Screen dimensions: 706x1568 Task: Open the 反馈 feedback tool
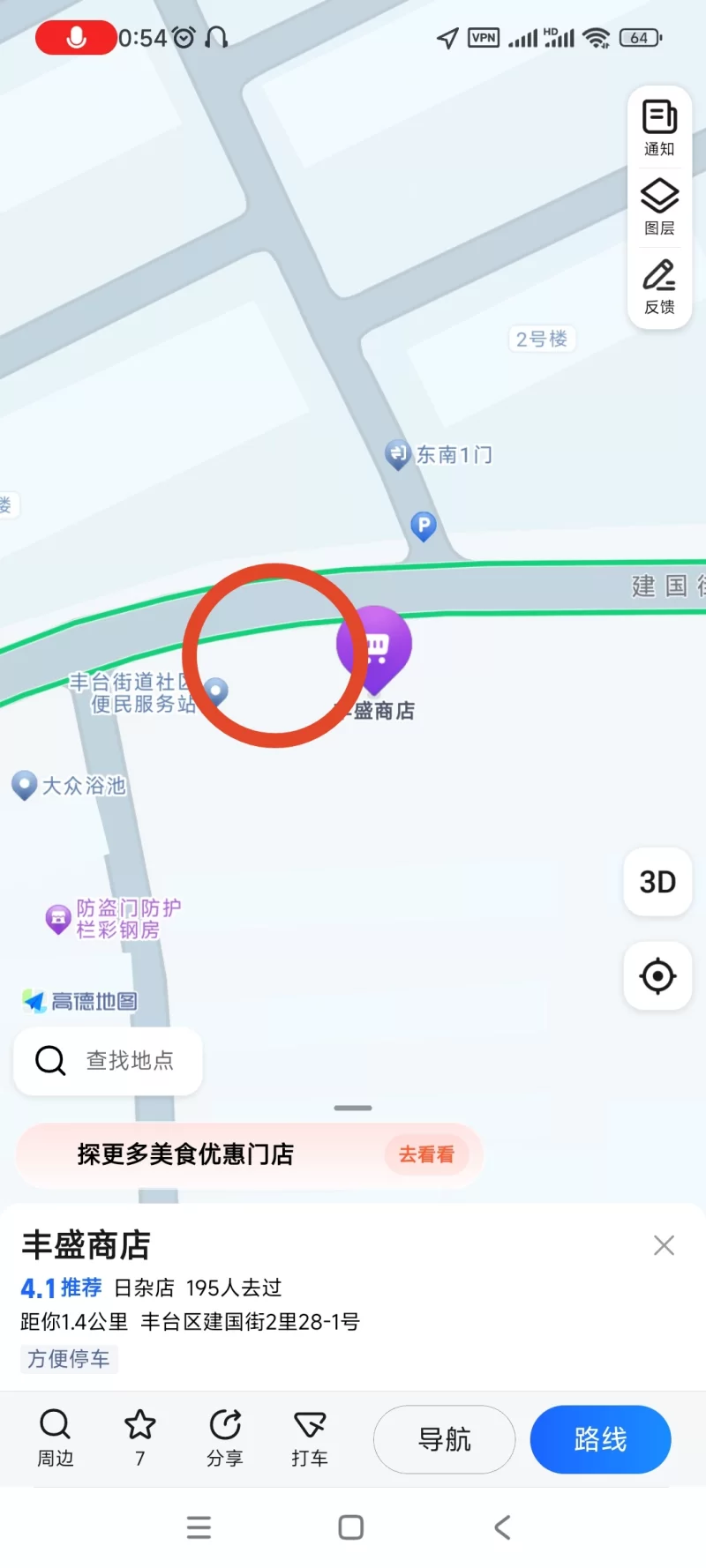click(x=658, y=286)
